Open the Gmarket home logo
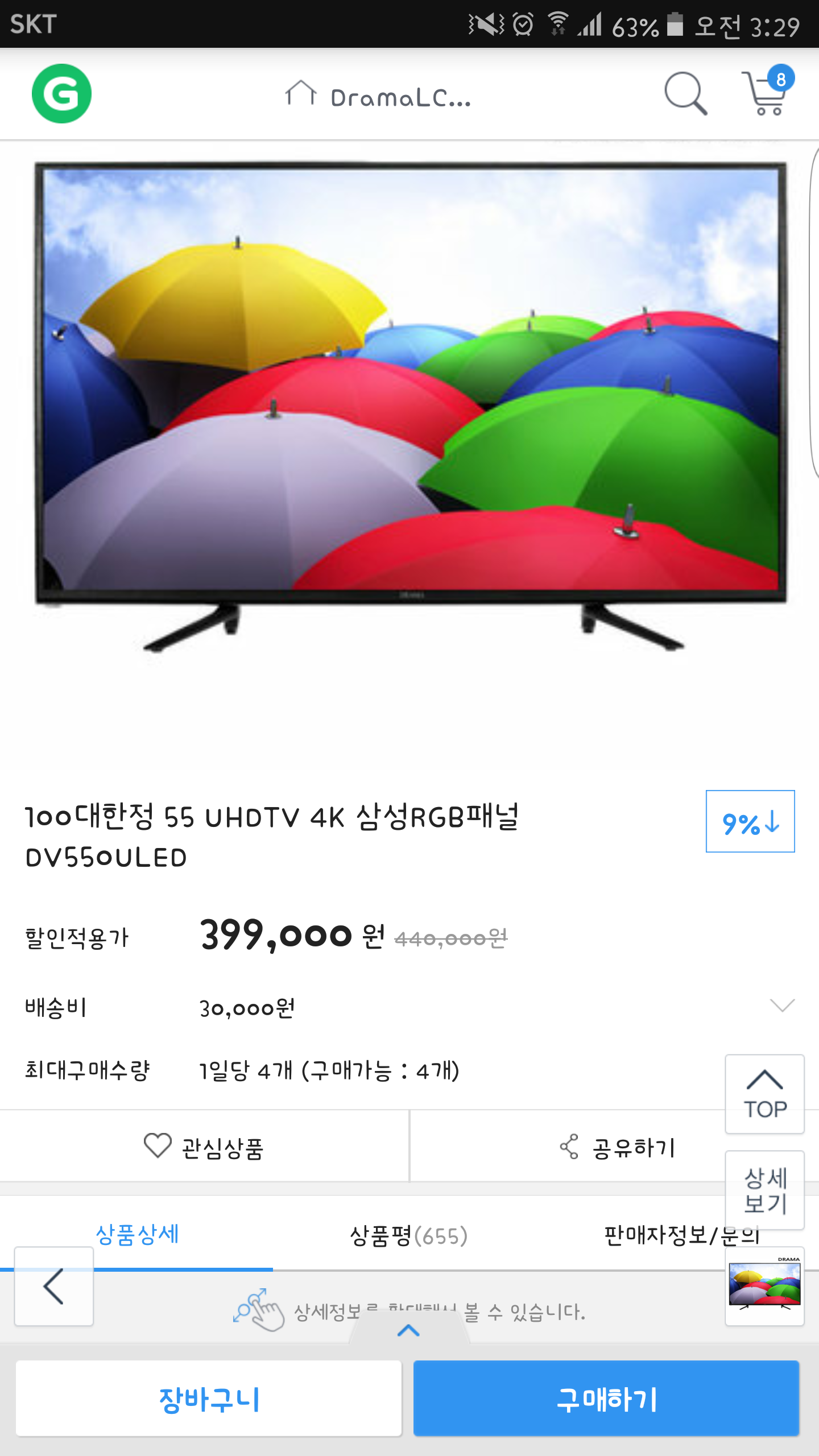 (61, 94)
